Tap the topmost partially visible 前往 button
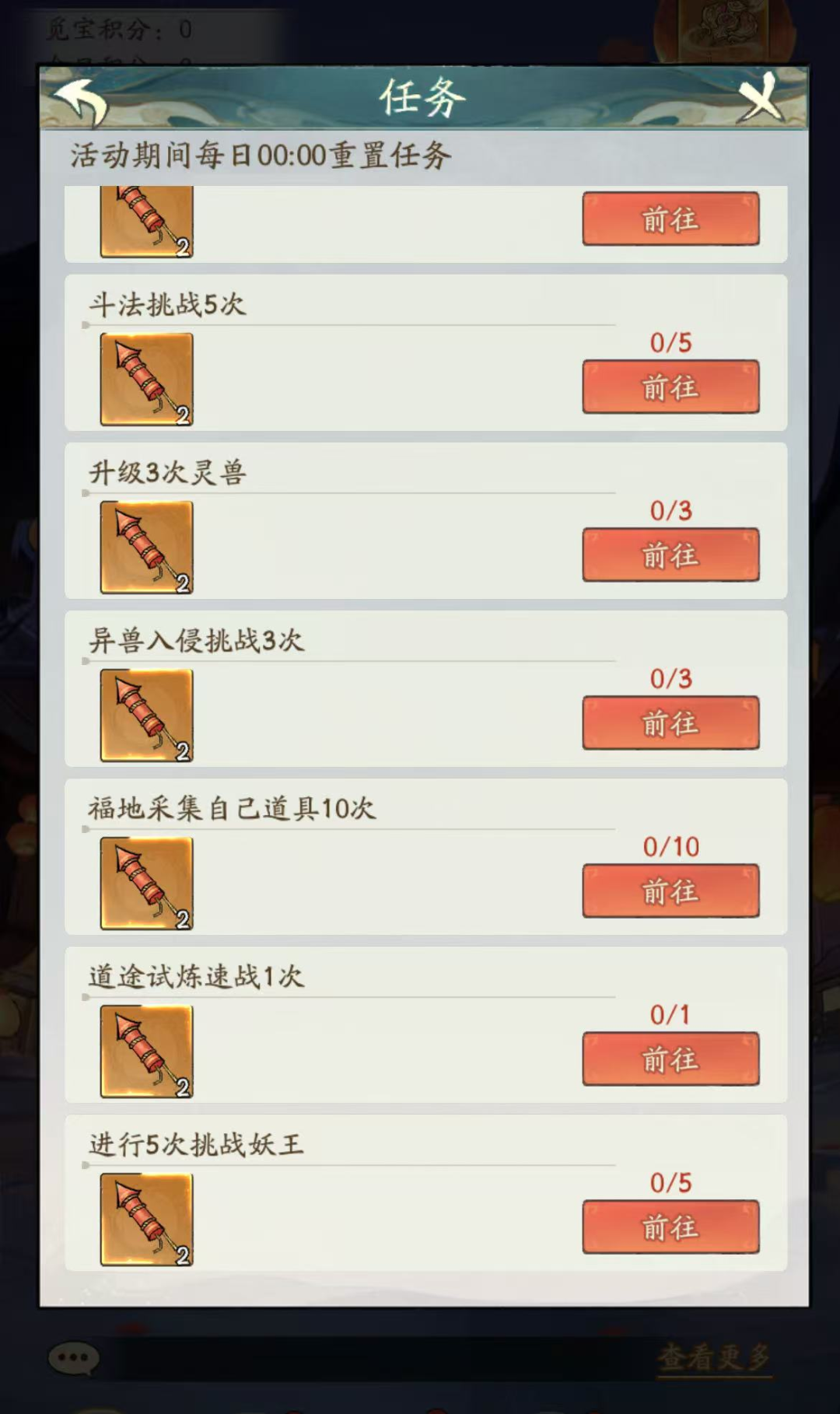The image size is (840, 1414). (x=670, y=219)
